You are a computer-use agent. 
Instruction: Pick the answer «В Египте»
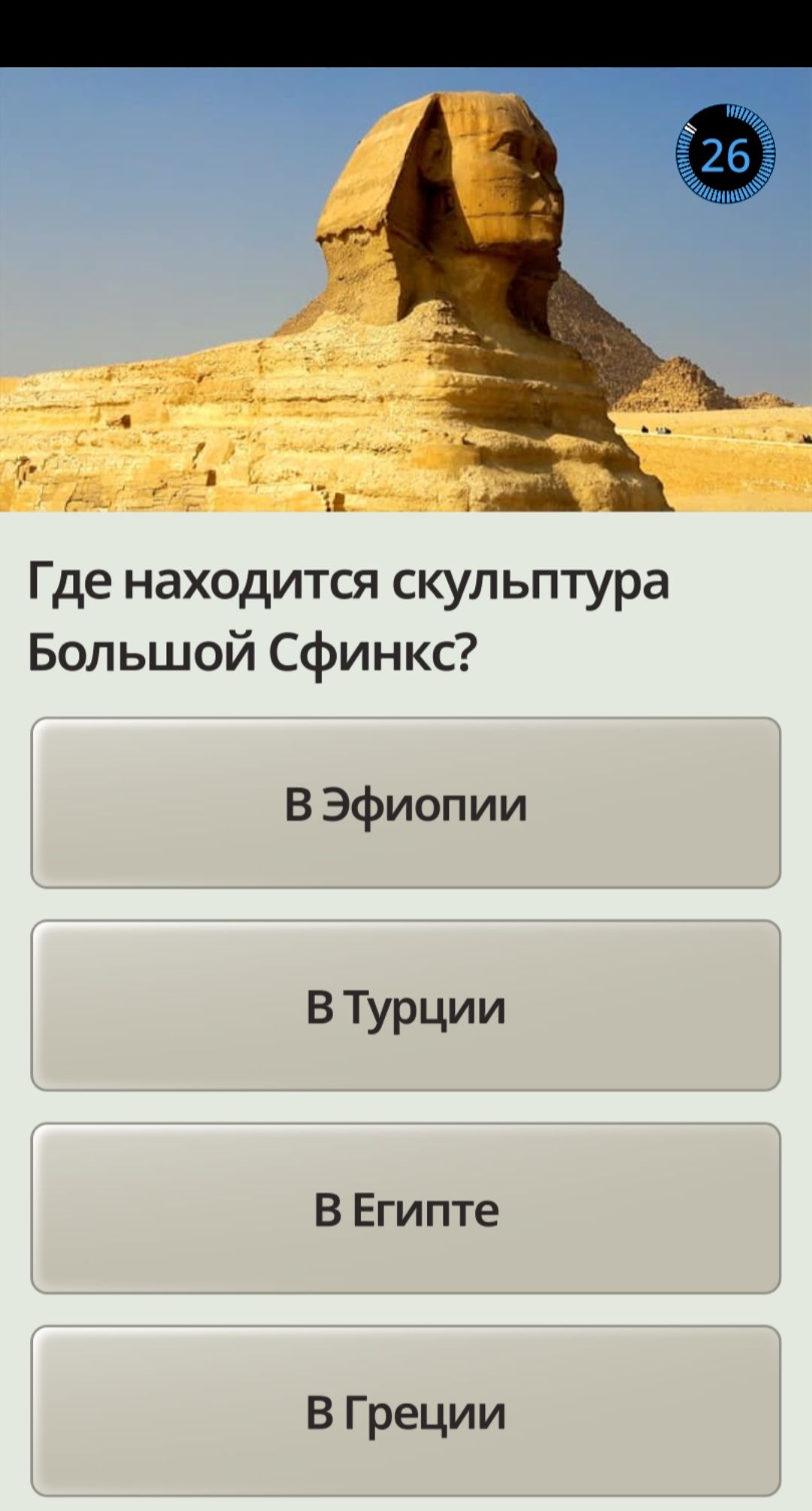click(x=406, y=1209)
